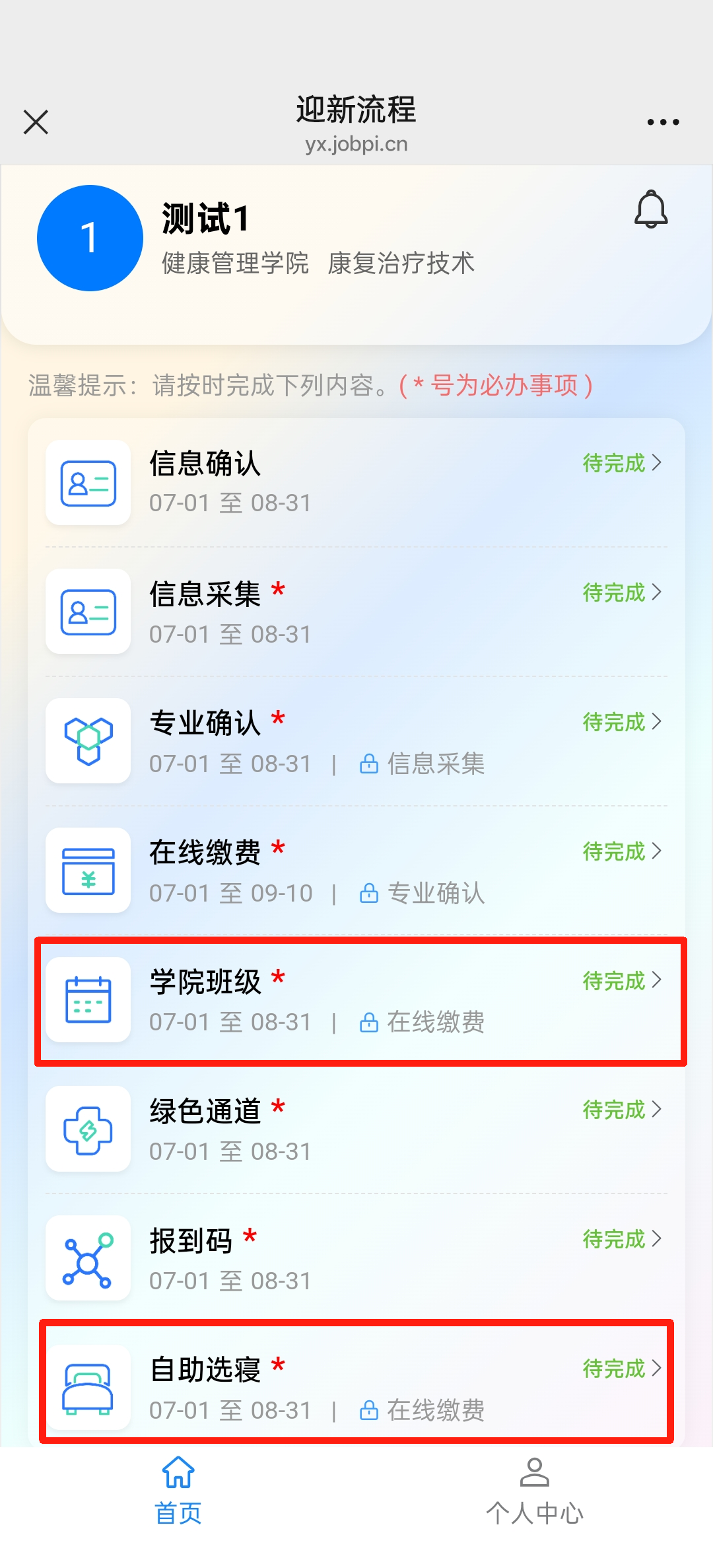Open the 绿色通道 step
713x1568 pixels.
(x=356, y=1129)
